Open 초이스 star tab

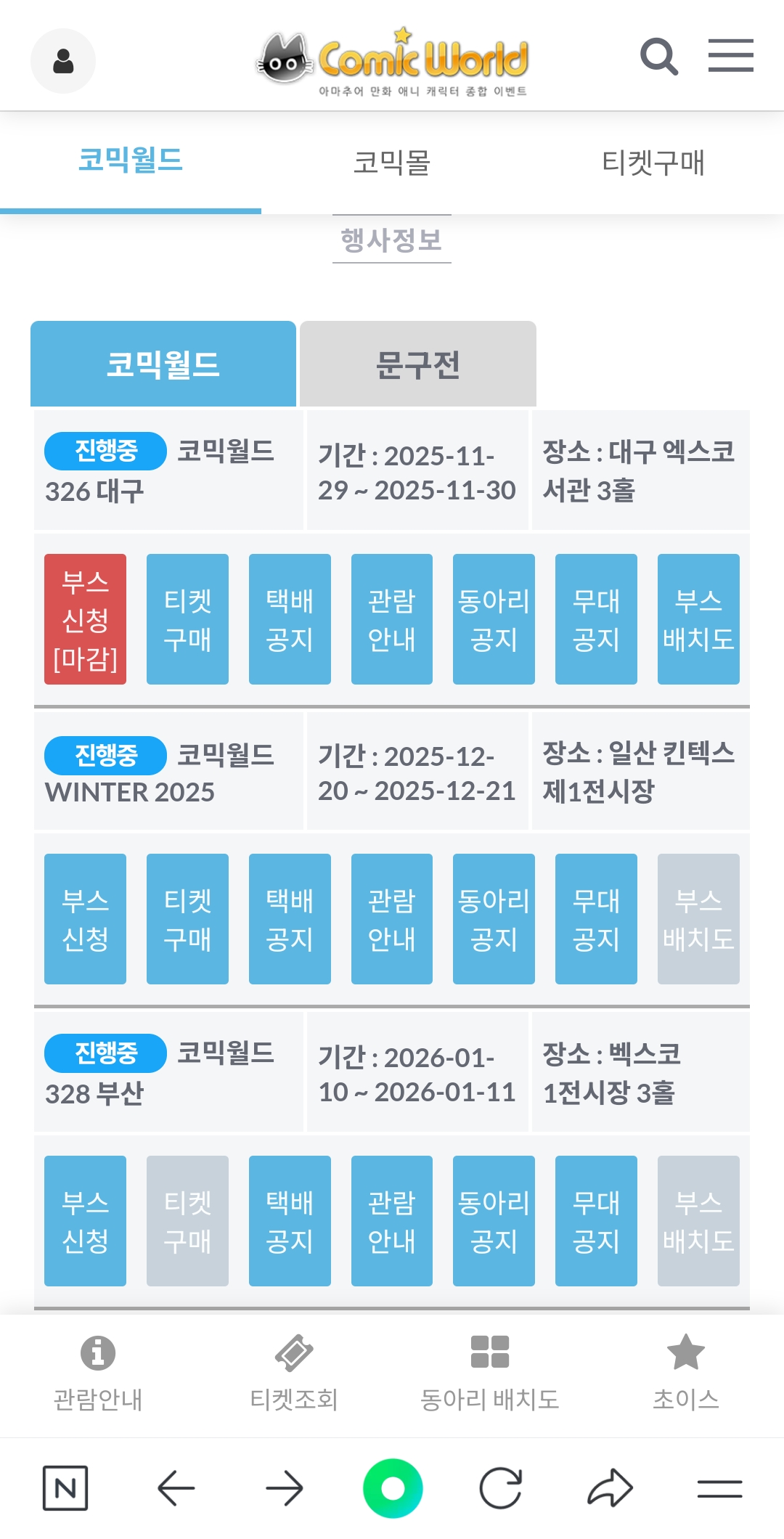[686, 1372]
